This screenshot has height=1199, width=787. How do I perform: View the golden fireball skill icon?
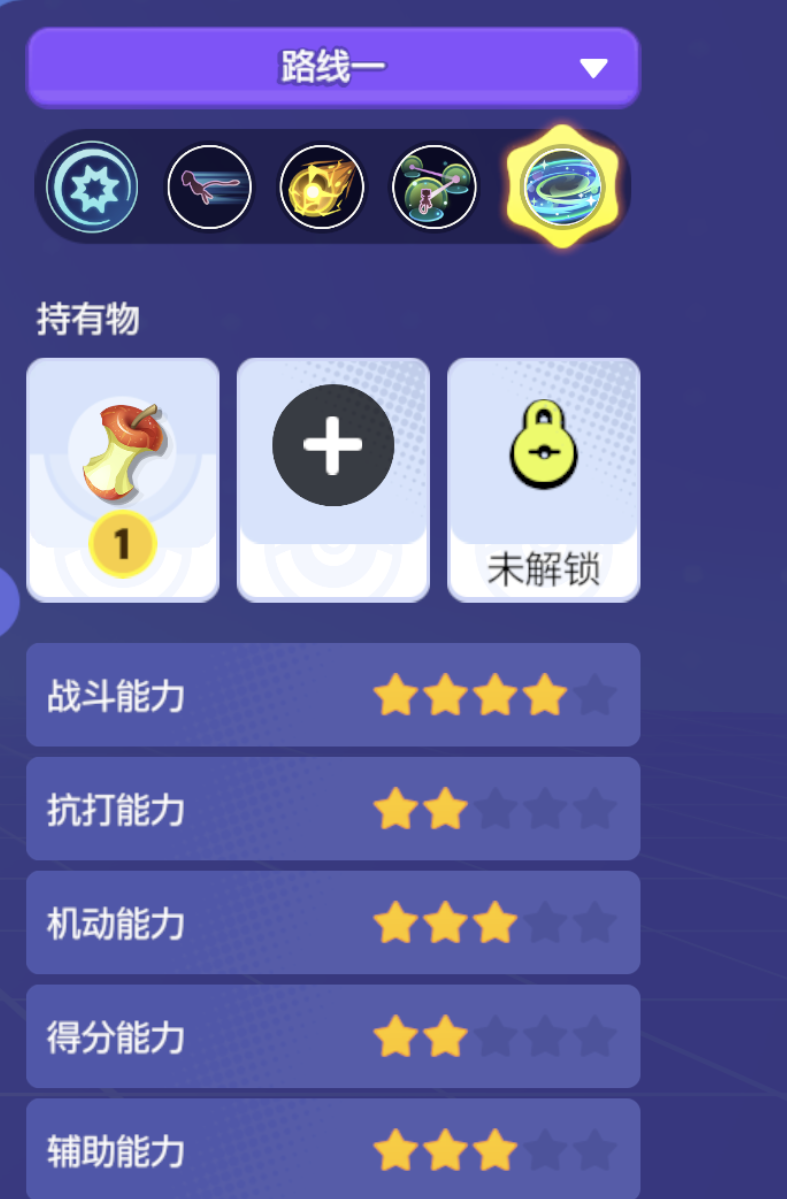point(322,187)
